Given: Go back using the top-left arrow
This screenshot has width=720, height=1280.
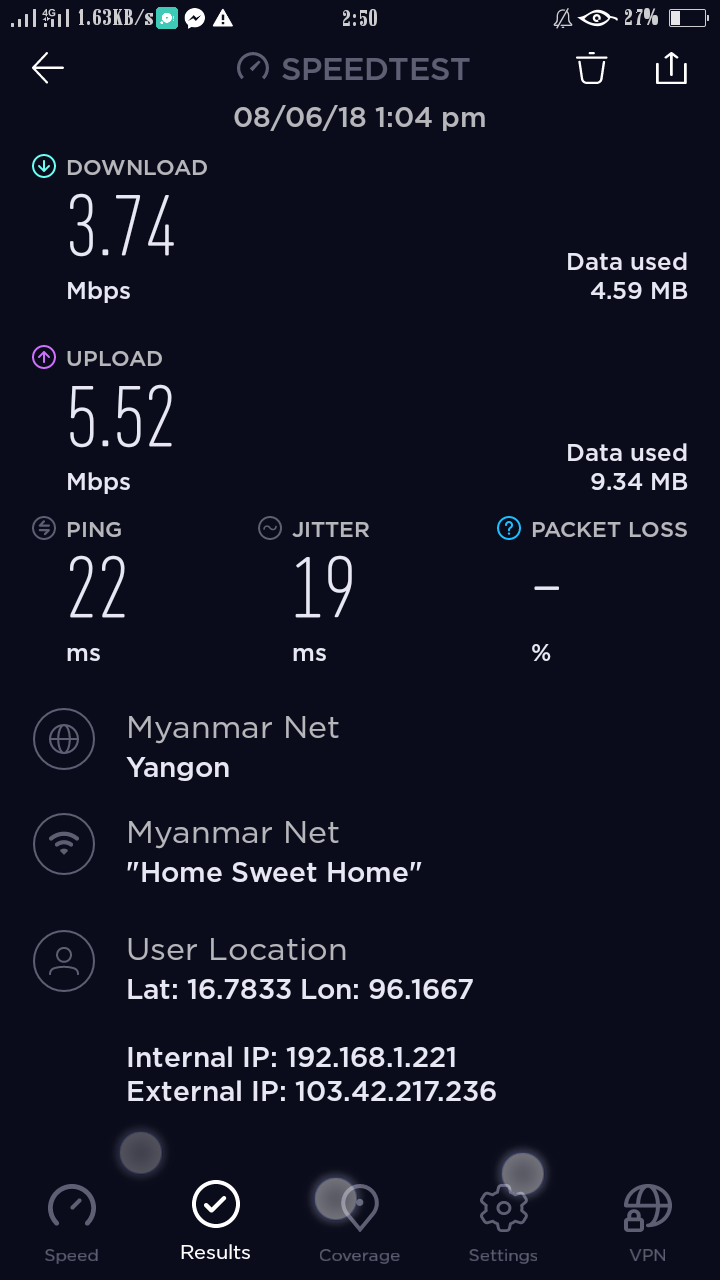Looking at the screenshot, I should (48, 68).
